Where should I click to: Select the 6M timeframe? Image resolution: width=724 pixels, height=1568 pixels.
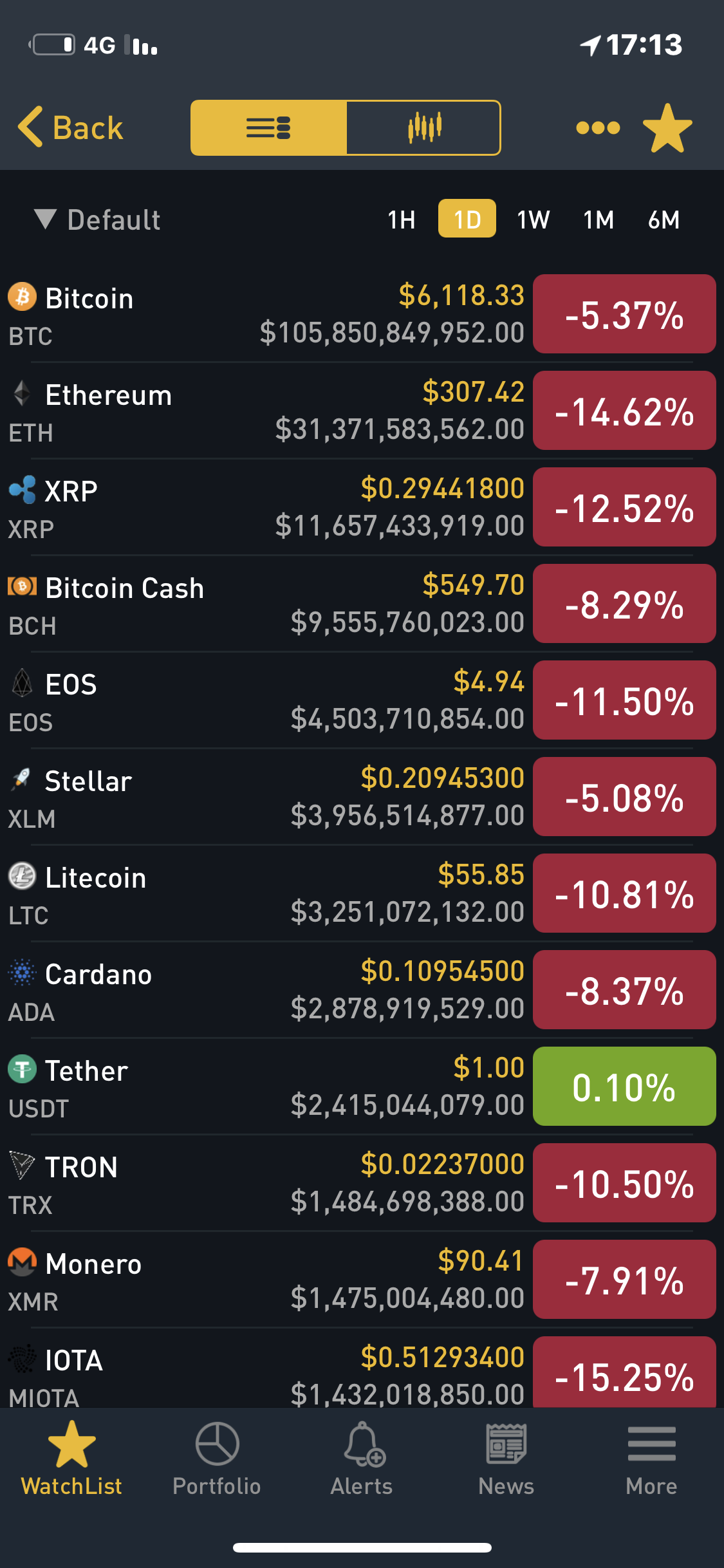[664, 219]
